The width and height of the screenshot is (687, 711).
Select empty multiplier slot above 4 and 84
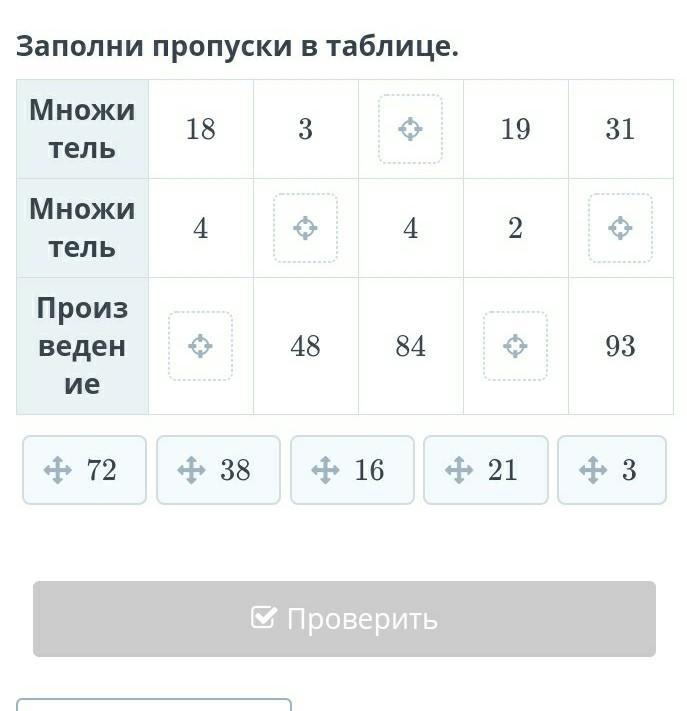410,129
